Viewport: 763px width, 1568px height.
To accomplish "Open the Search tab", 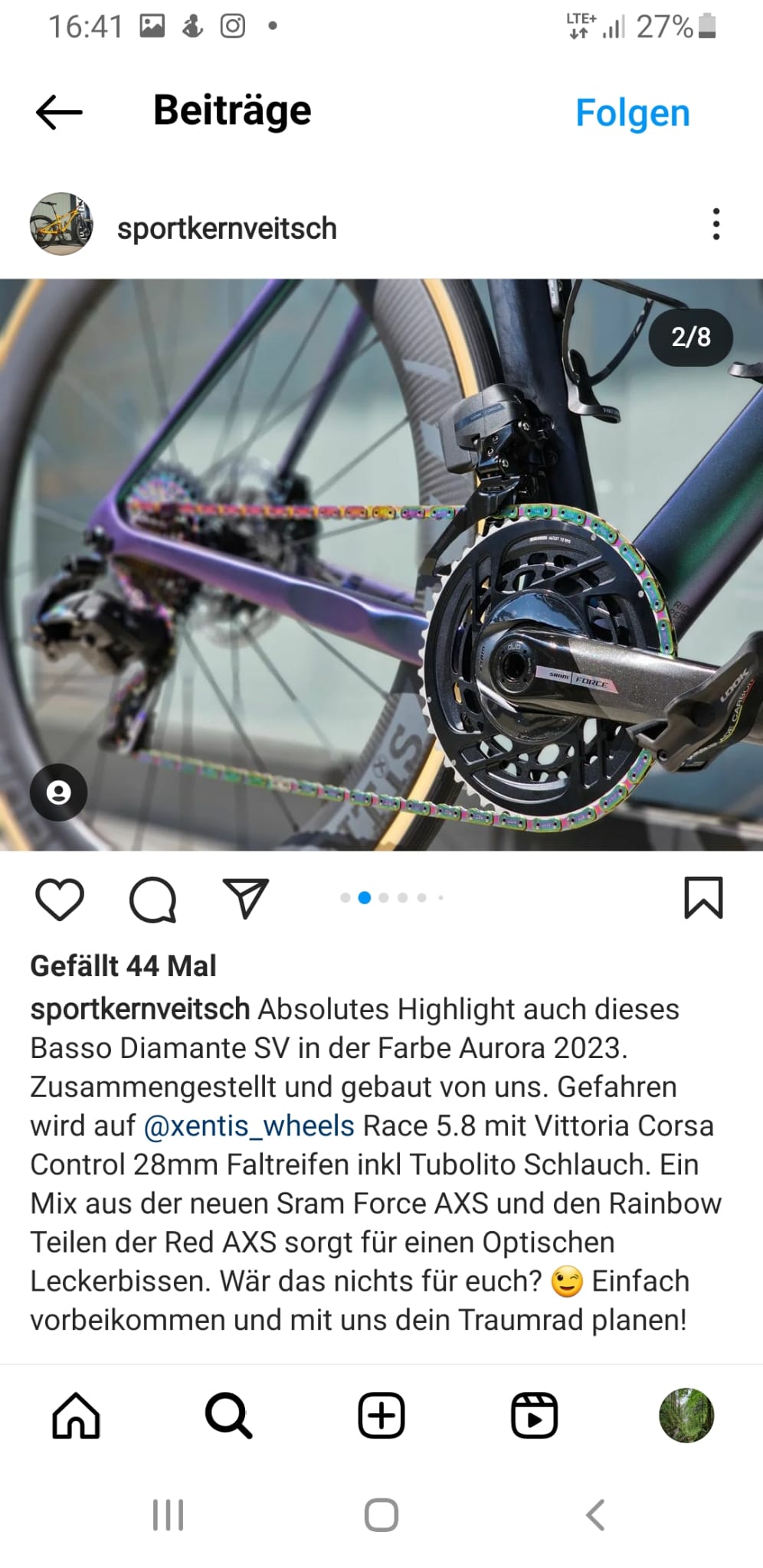I will click(228, 1416).
